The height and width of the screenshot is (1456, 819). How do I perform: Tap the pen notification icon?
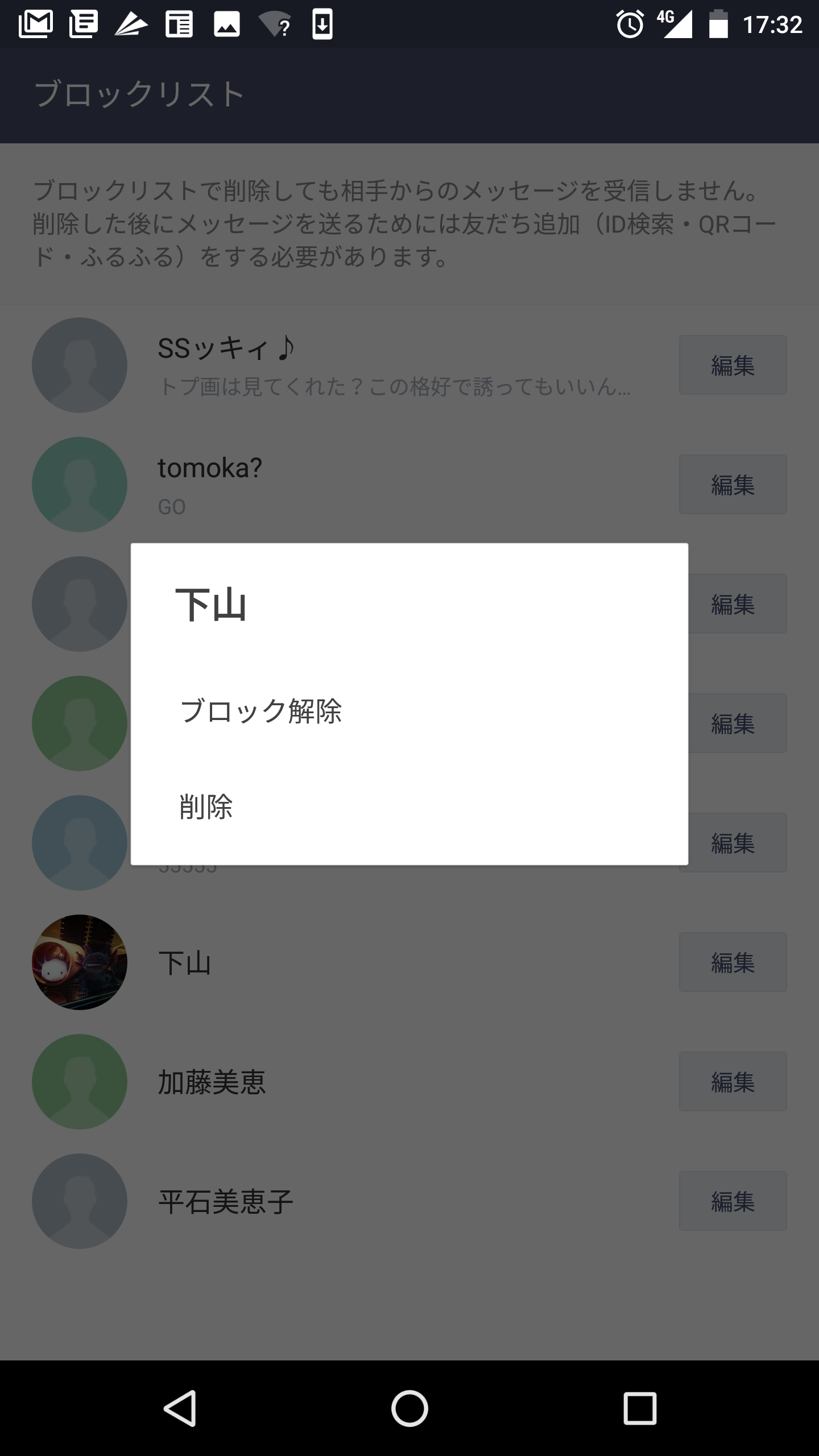tap(131, 25)
